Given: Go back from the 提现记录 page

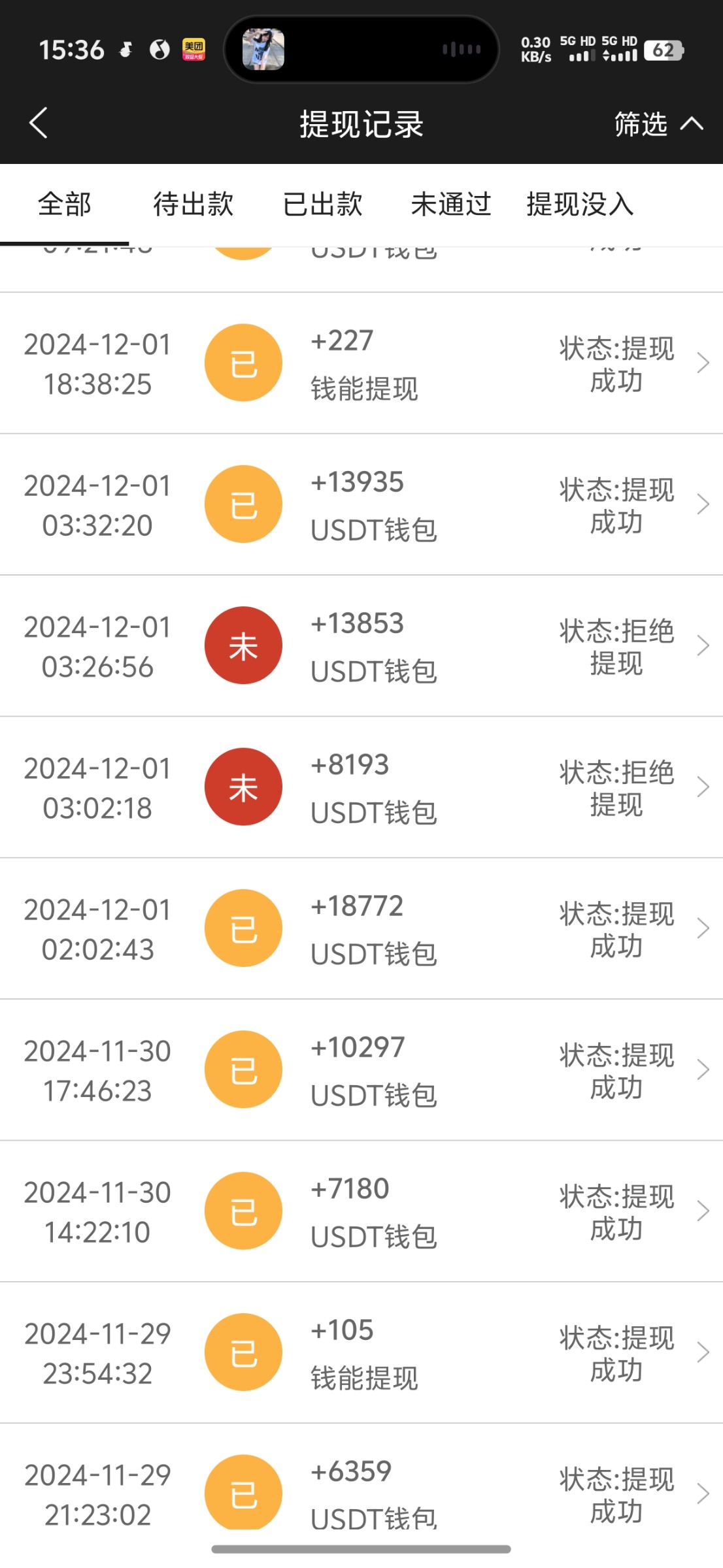Looking at the screenshot, I should 39,123.
